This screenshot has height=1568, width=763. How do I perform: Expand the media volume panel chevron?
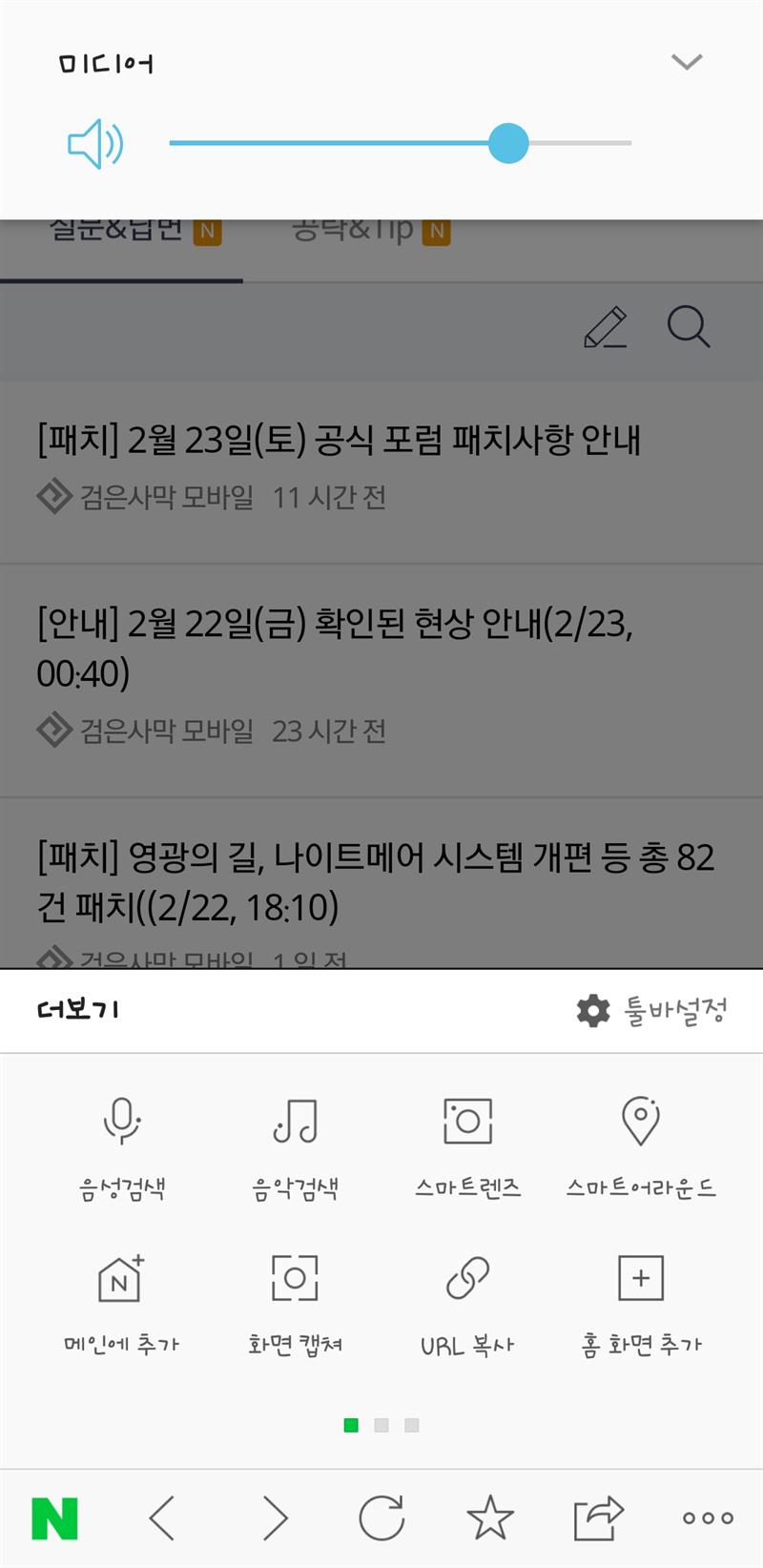tap(687, 62)
